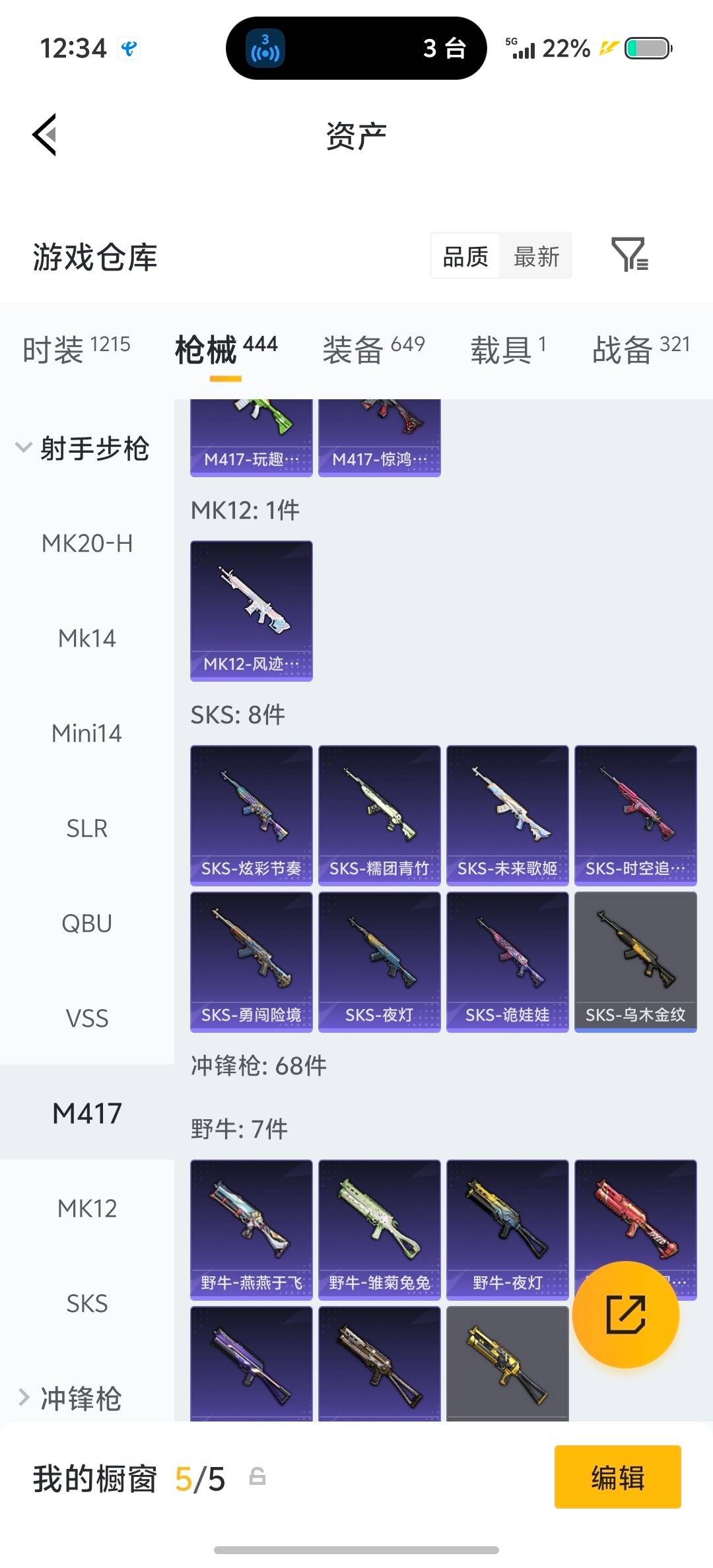Tap the carrier icon next to 12:34
Viewport: 713px width, 1568px height.
point(129,49)
